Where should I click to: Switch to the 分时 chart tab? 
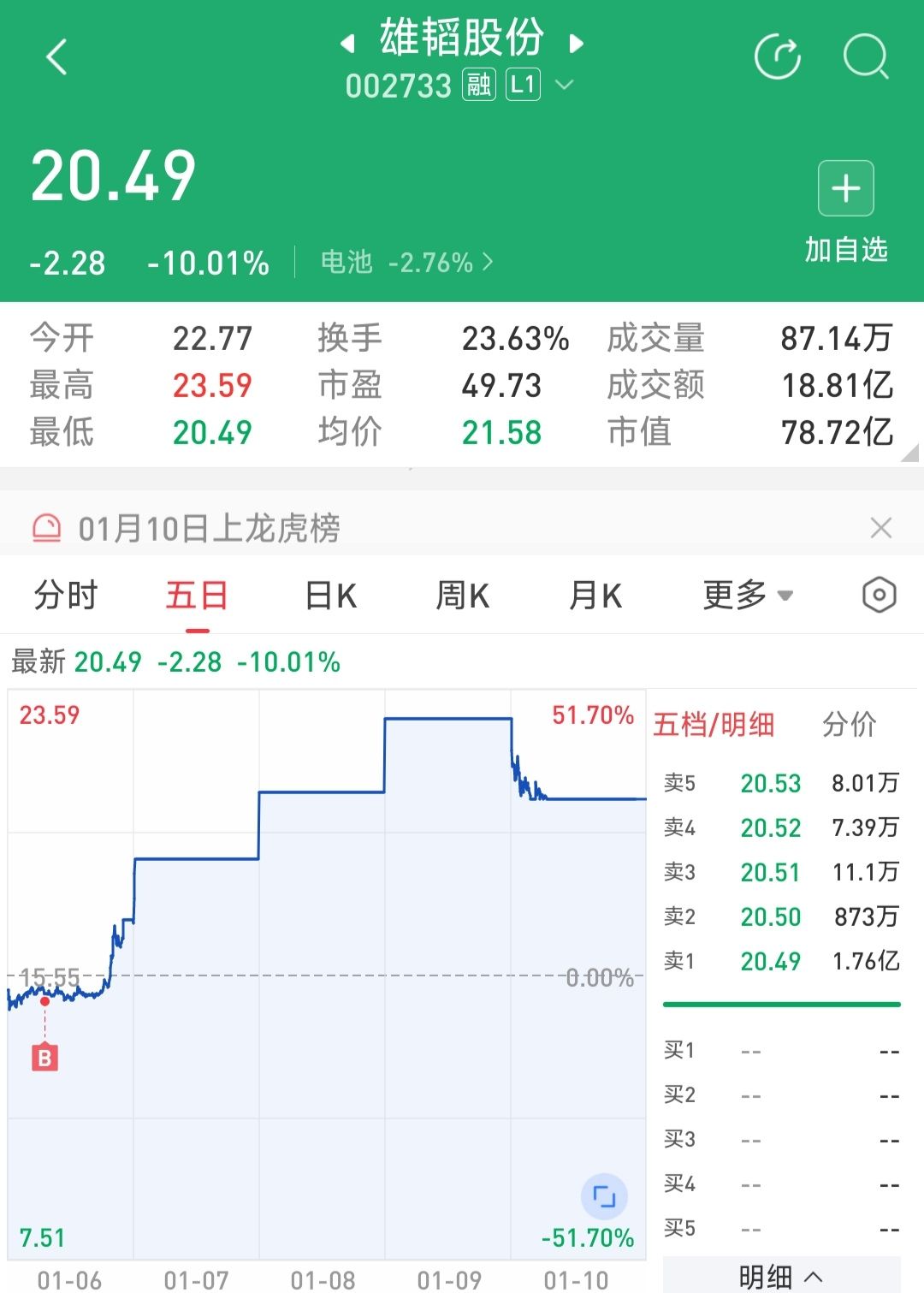(67, 596)
